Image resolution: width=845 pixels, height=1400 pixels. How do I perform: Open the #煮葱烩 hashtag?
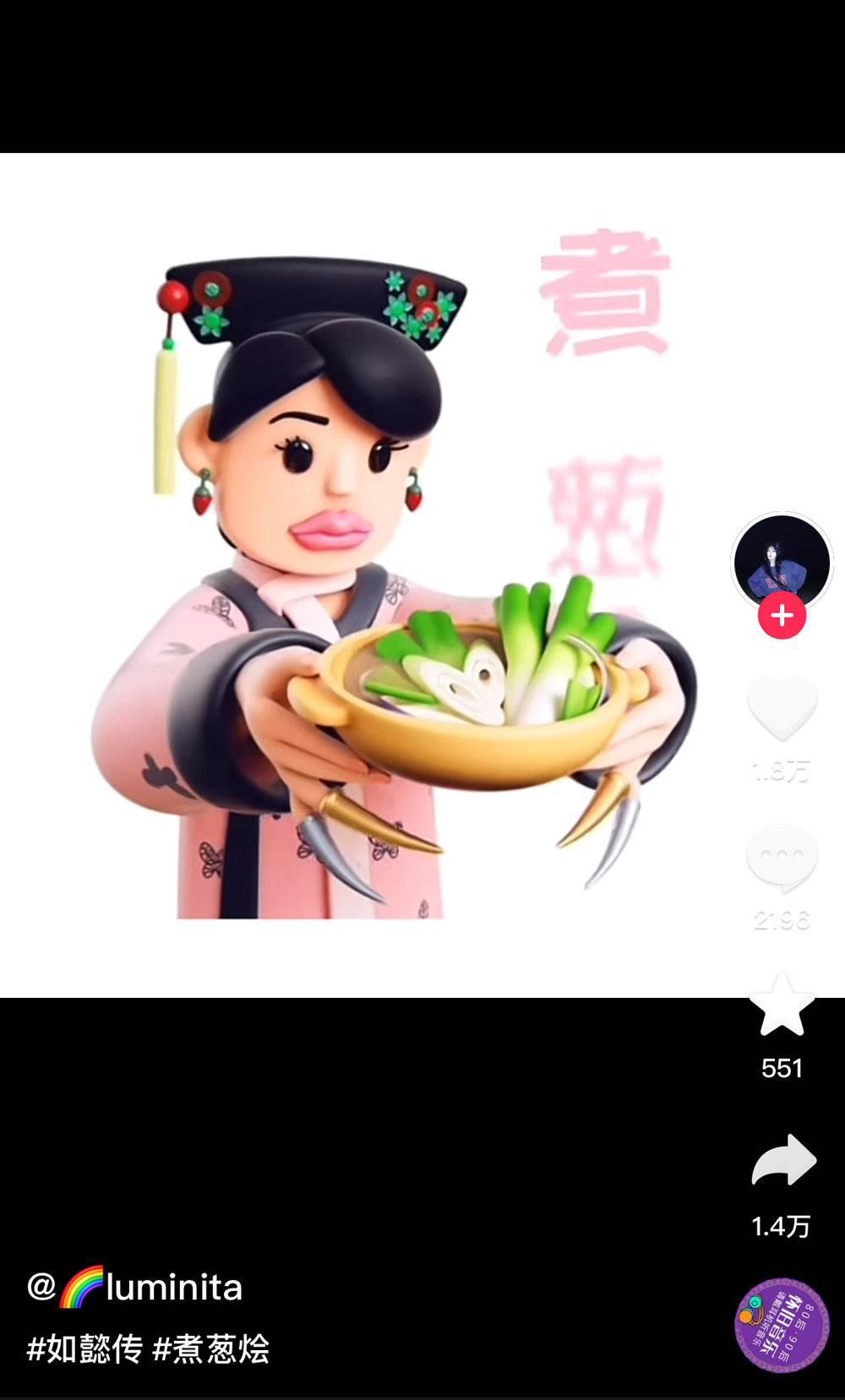(x=211, y=1348)
